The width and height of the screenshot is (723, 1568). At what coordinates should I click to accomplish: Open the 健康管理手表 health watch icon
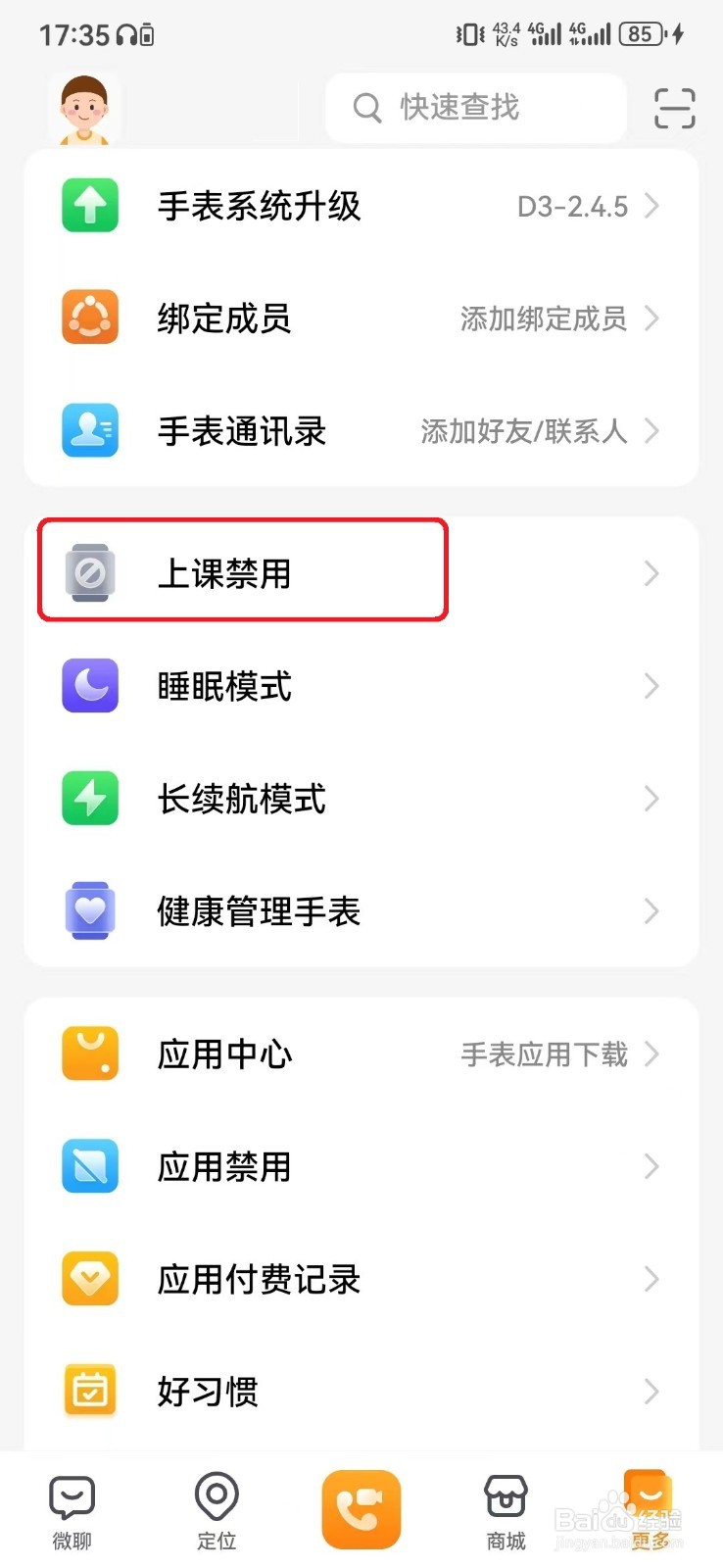coord(89,911)
